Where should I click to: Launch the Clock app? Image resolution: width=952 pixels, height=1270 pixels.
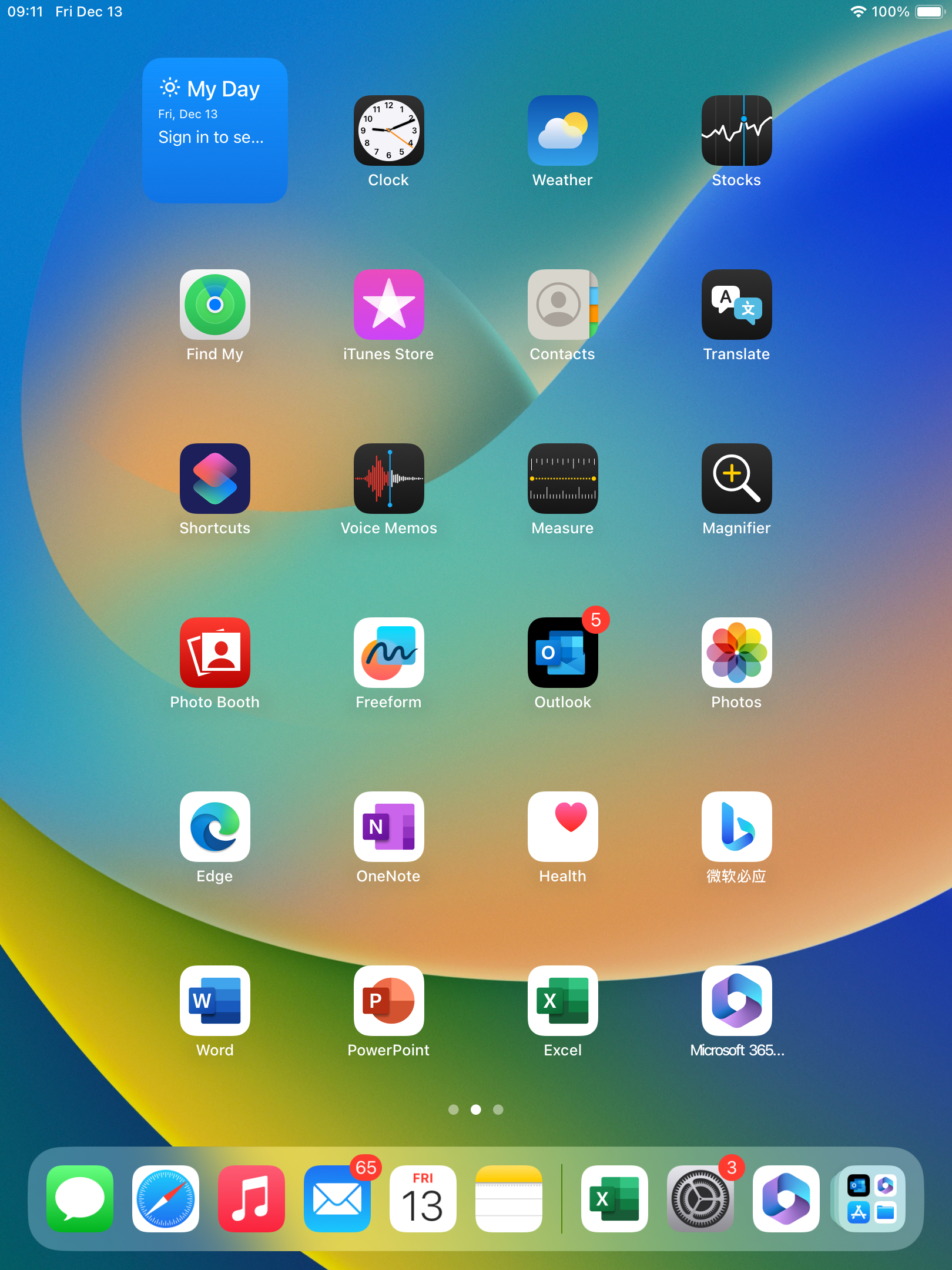coord(388,131)
